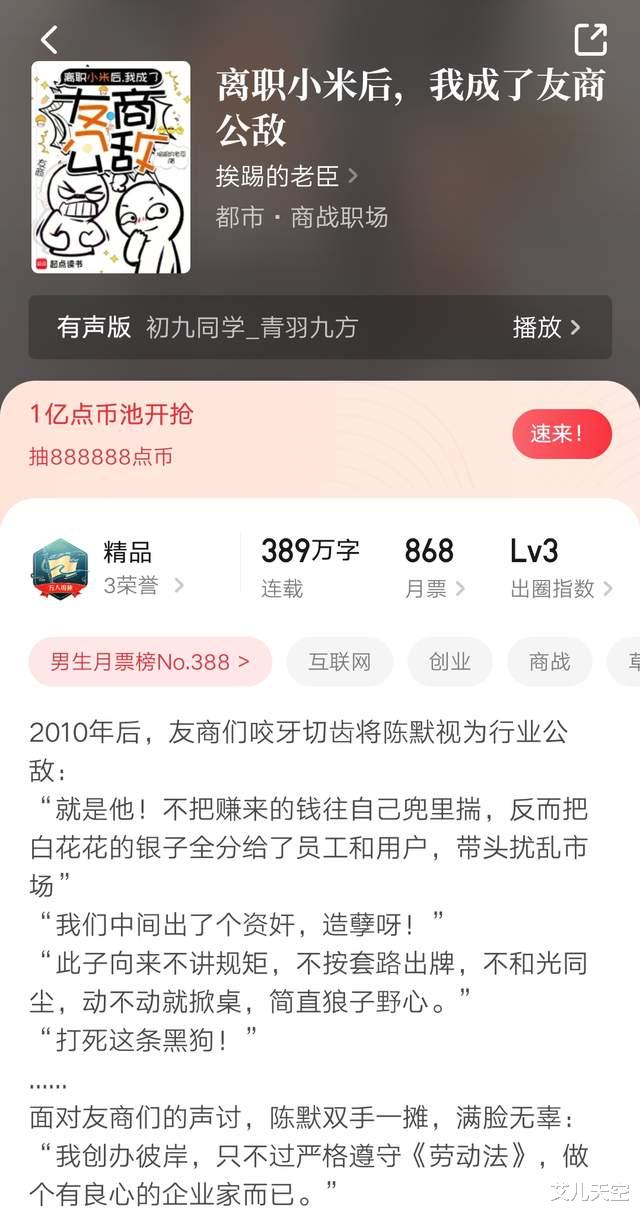Select the 创业 tag
Image resolution: width=640 pixels, height=1215 pixels.
[449, 662]
